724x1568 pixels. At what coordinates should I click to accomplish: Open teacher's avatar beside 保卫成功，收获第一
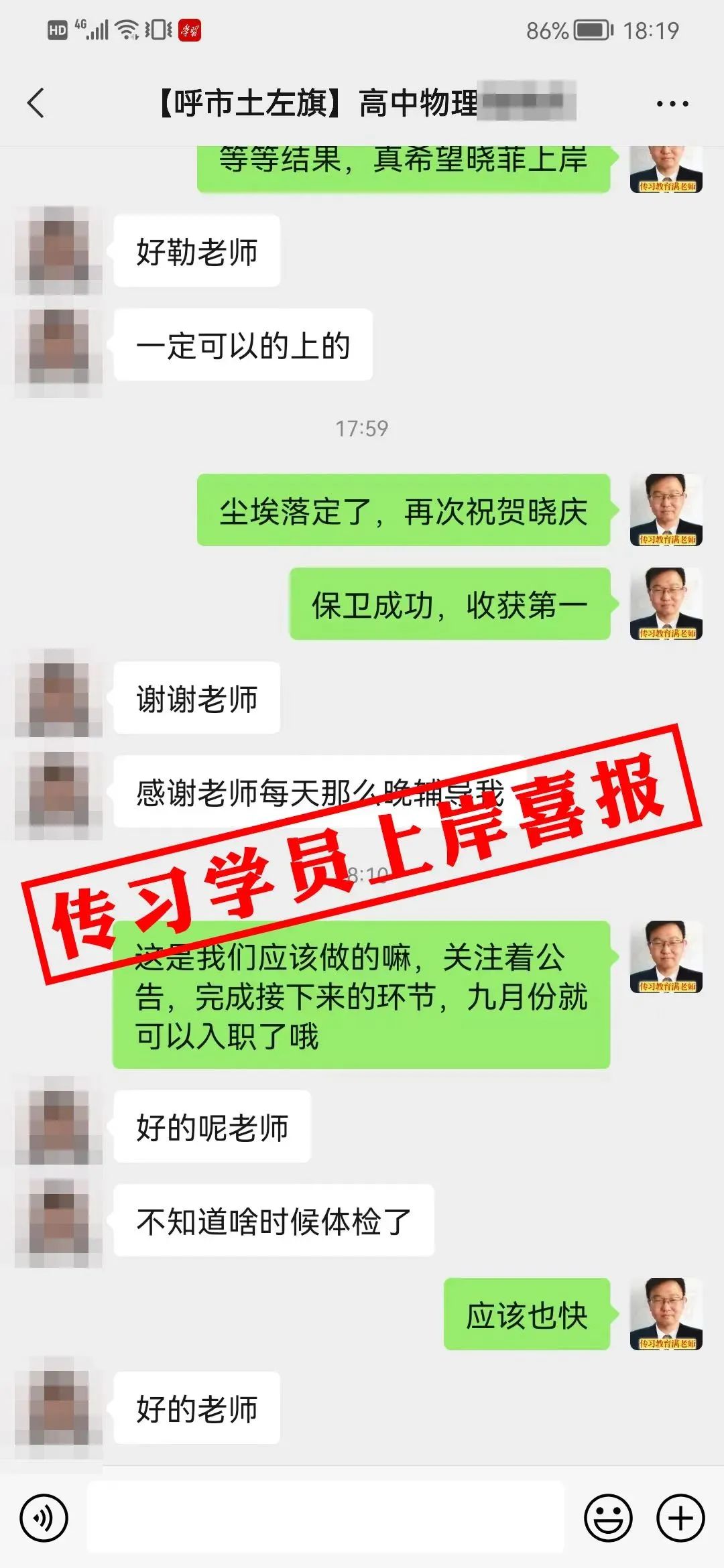[666, 603]
